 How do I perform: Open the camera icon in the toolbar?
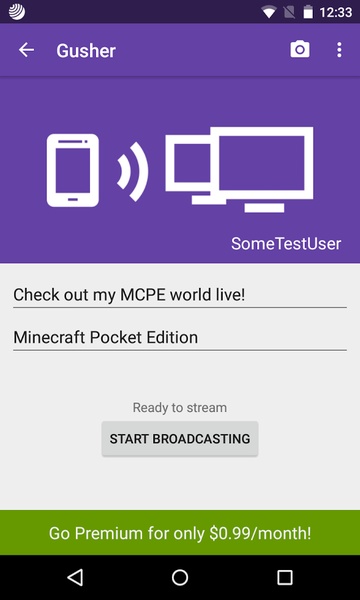coord(300,50)
